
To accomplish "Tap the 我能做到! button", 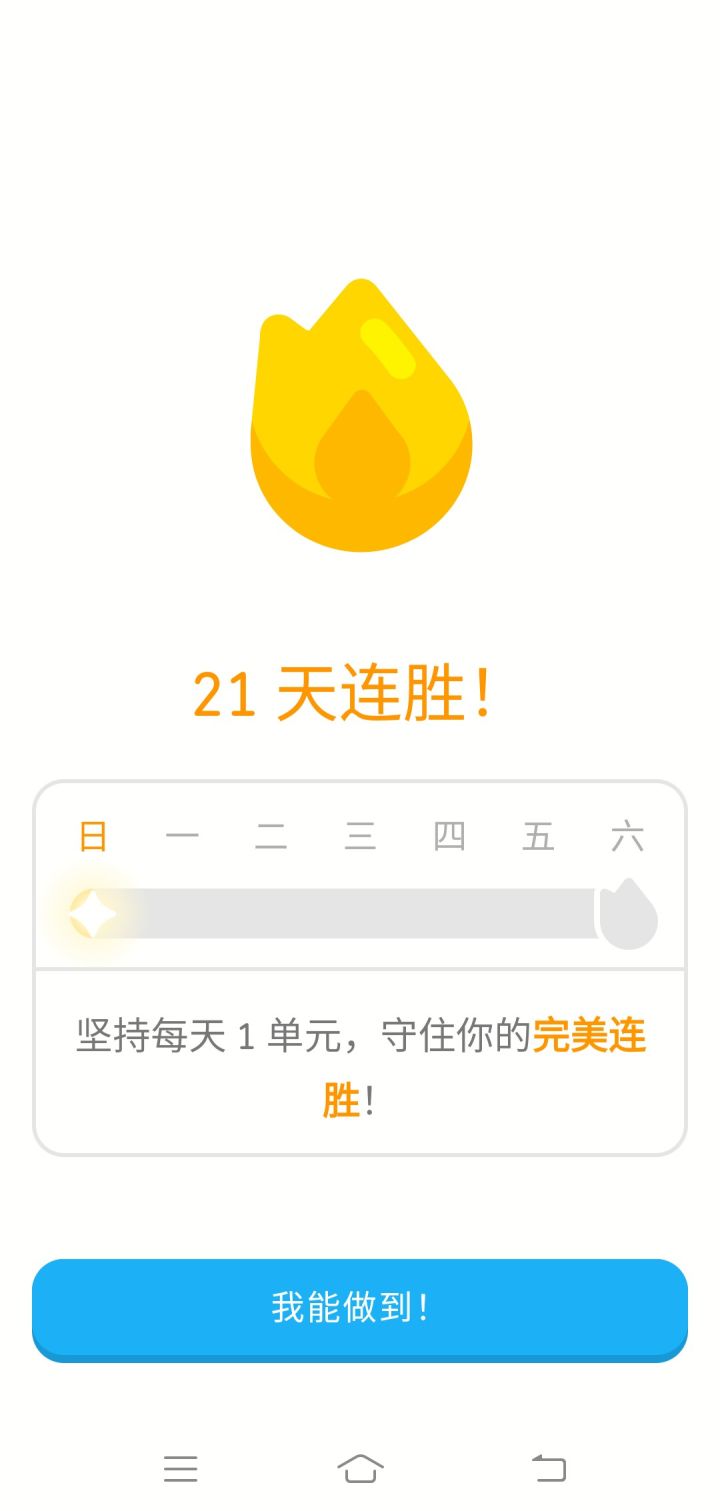I will 360,1308.
